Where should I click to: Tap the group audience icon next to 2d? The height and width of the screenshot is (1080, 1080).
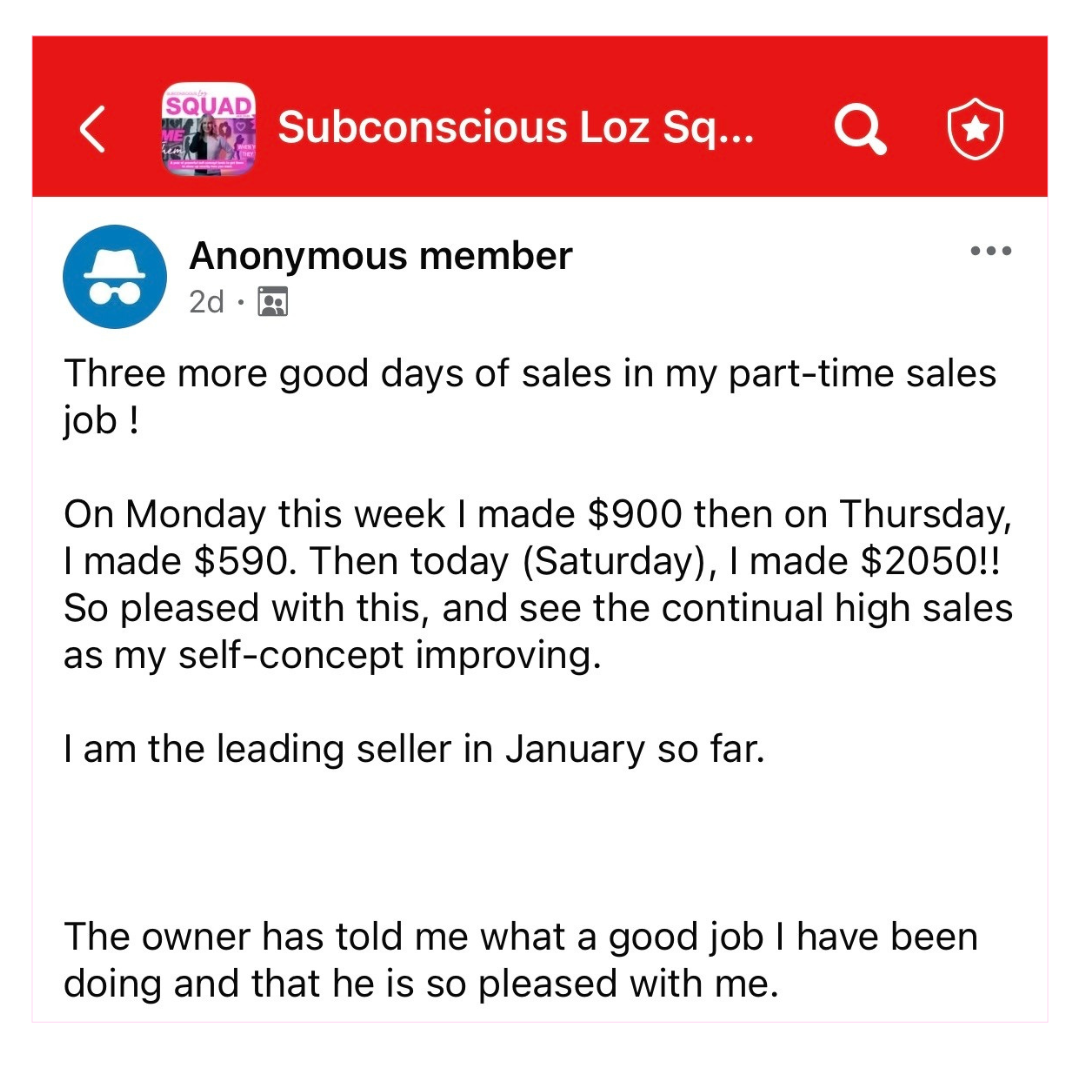[273, 302]
